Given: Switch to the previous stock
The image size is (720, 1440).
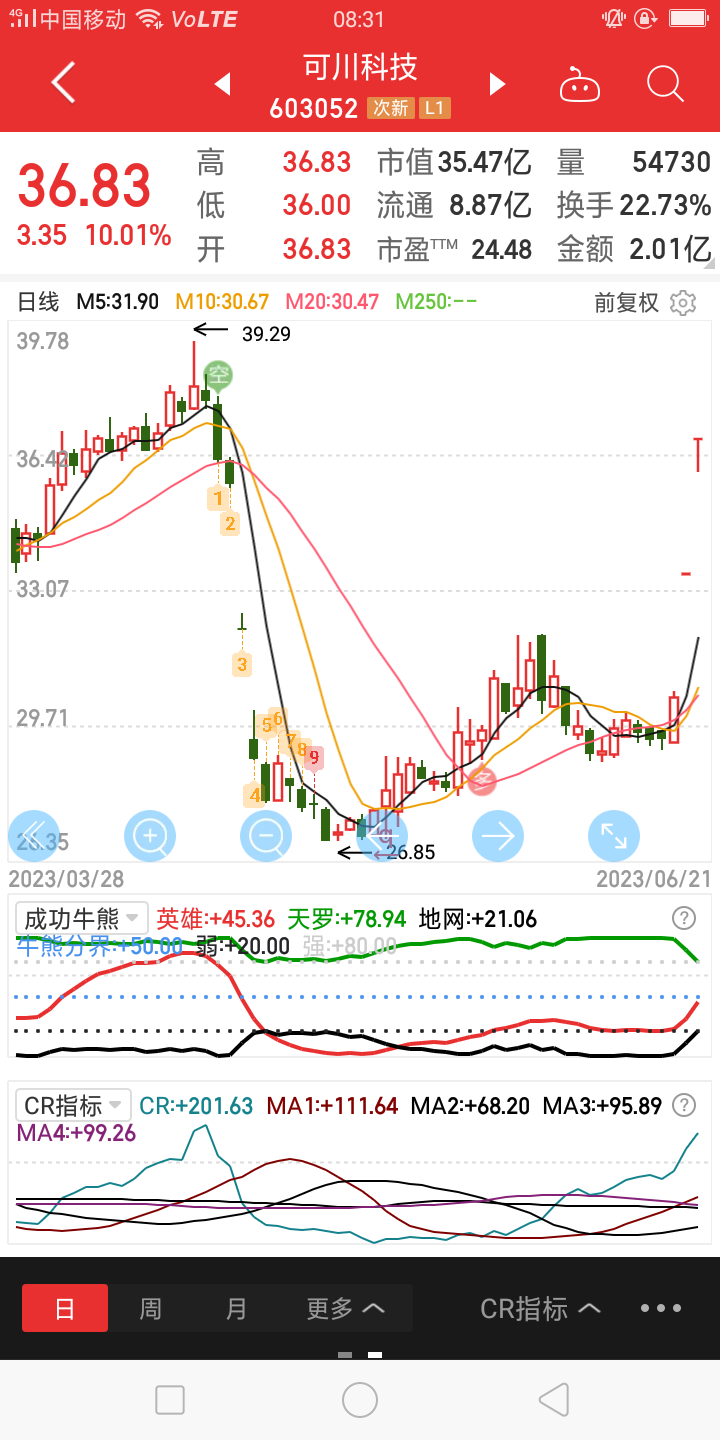Looking at the screenshot, I should 223,84.
